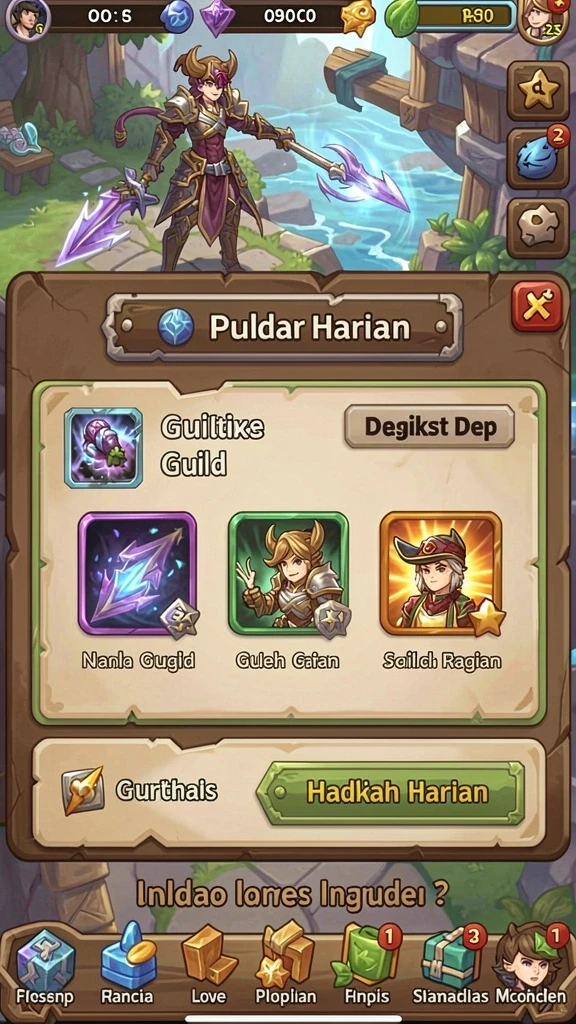Switch to the Slanadlas tab
The width and height of the screenshot is (576, 1024).
tap(451, 968)
